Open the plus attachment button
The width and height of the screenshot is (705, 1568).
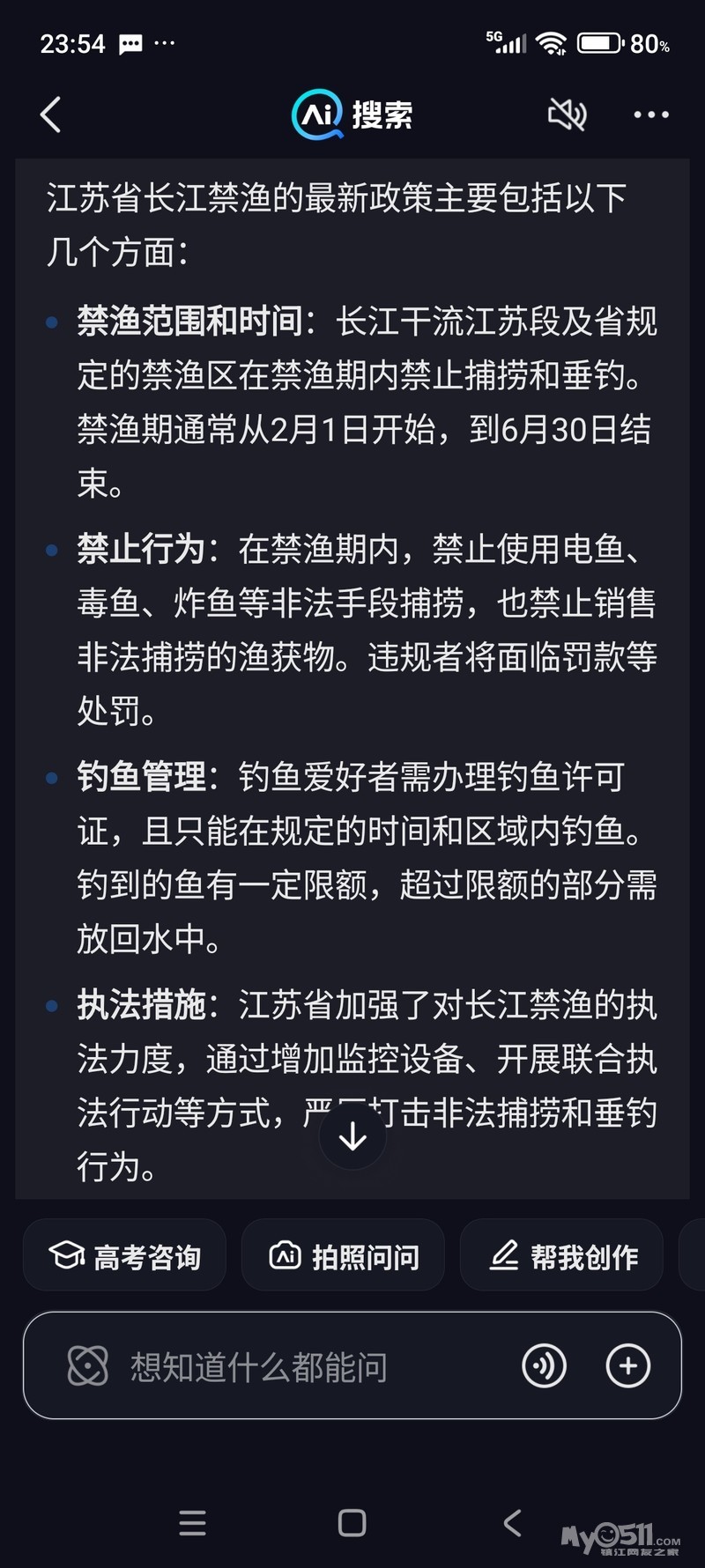click(628, 1366)
